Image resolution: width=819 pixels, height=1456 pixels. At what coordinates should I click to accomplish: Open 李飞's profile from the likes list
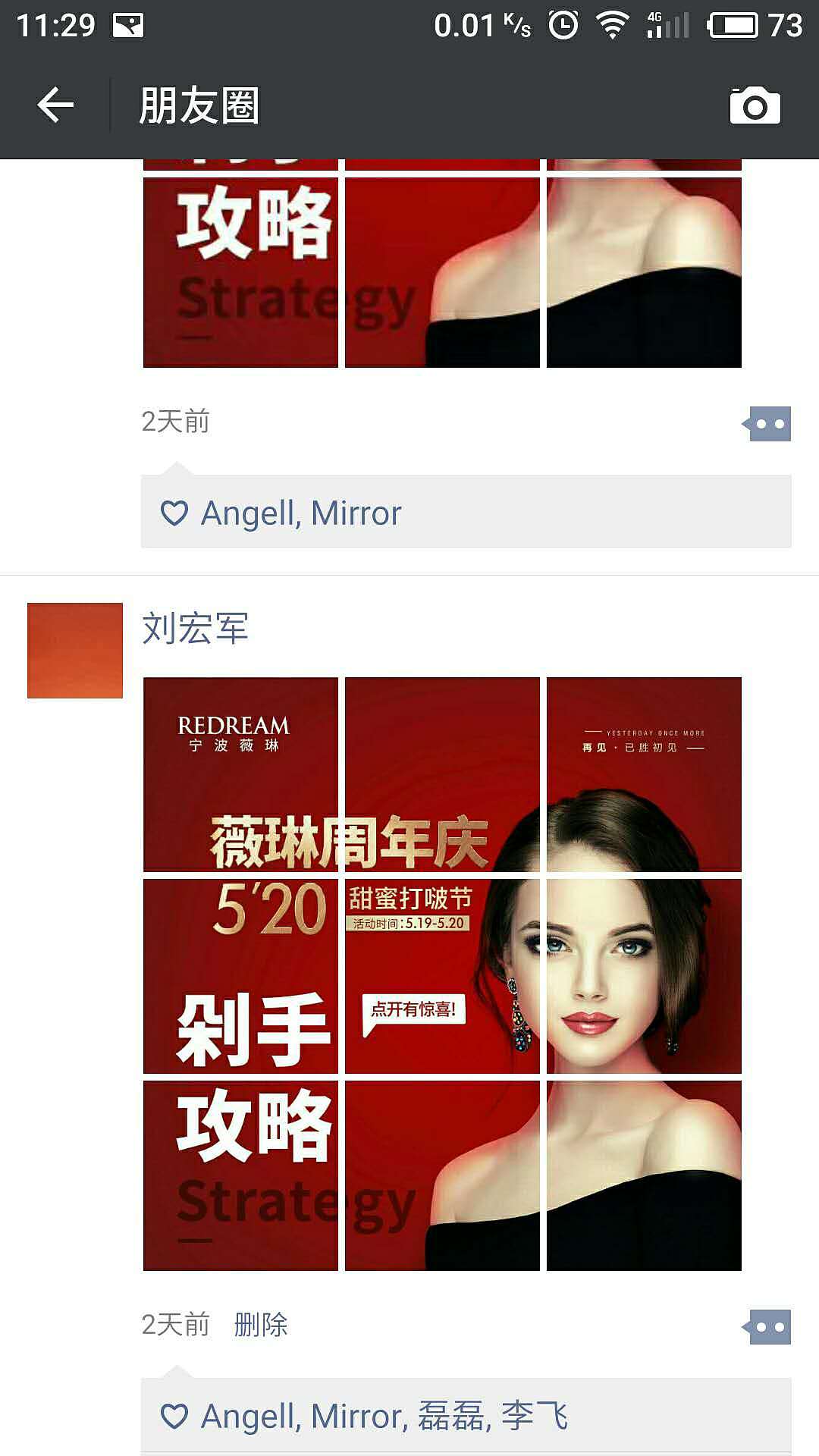[535, 1416]
